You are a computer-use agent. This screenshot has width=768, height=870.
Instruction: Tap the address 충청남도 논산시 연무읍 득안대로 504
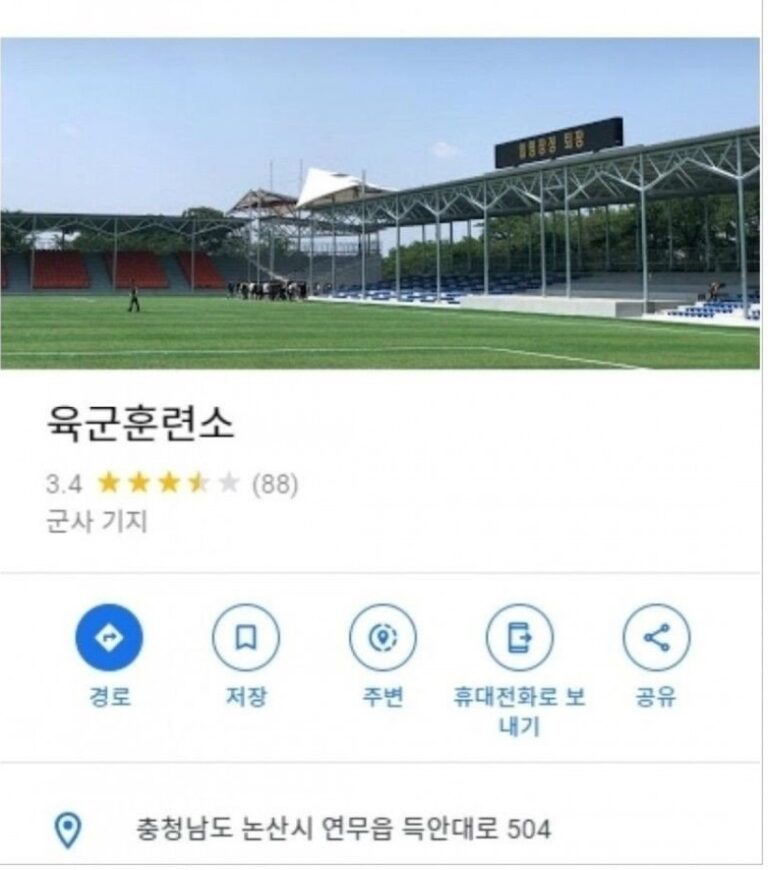[x=343, y=829]
